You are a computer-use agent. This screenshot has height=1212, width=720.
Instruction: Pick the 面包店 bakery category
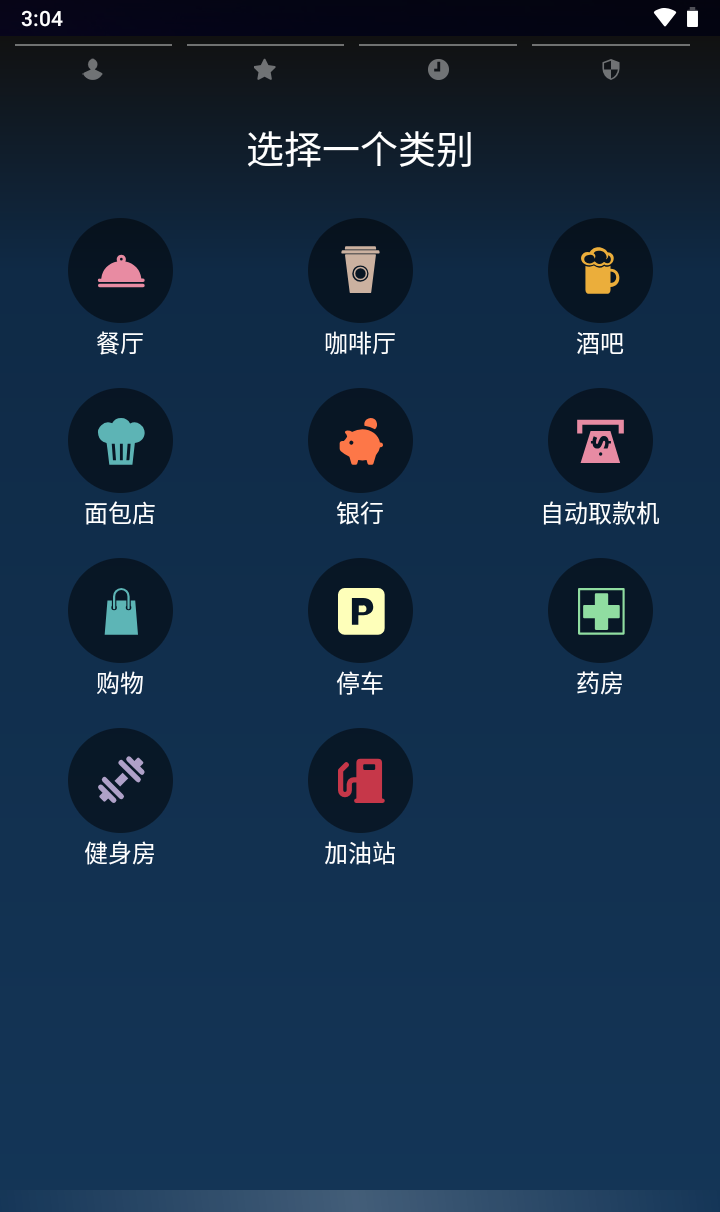[120, 440]
